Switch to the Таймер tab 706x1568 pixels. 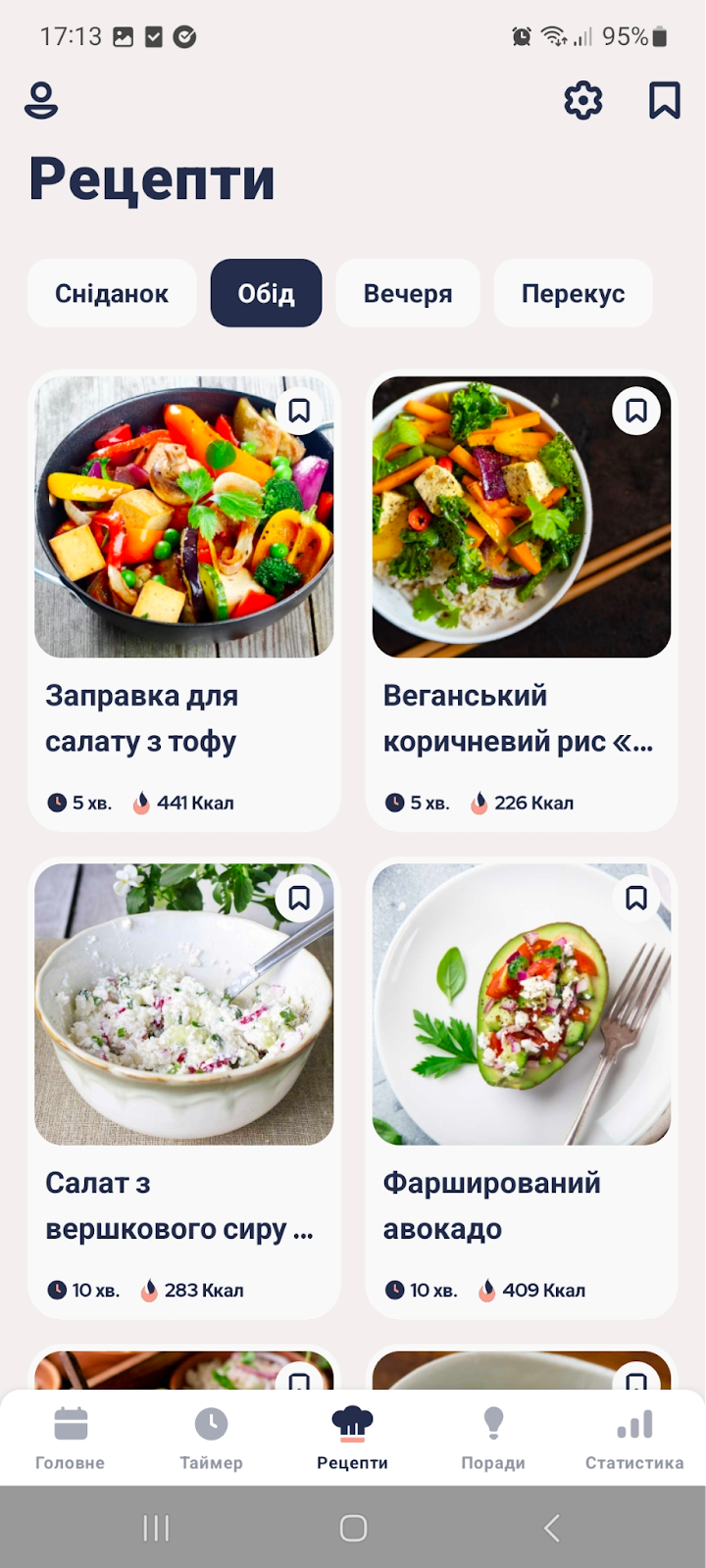tap(211, 1438)
